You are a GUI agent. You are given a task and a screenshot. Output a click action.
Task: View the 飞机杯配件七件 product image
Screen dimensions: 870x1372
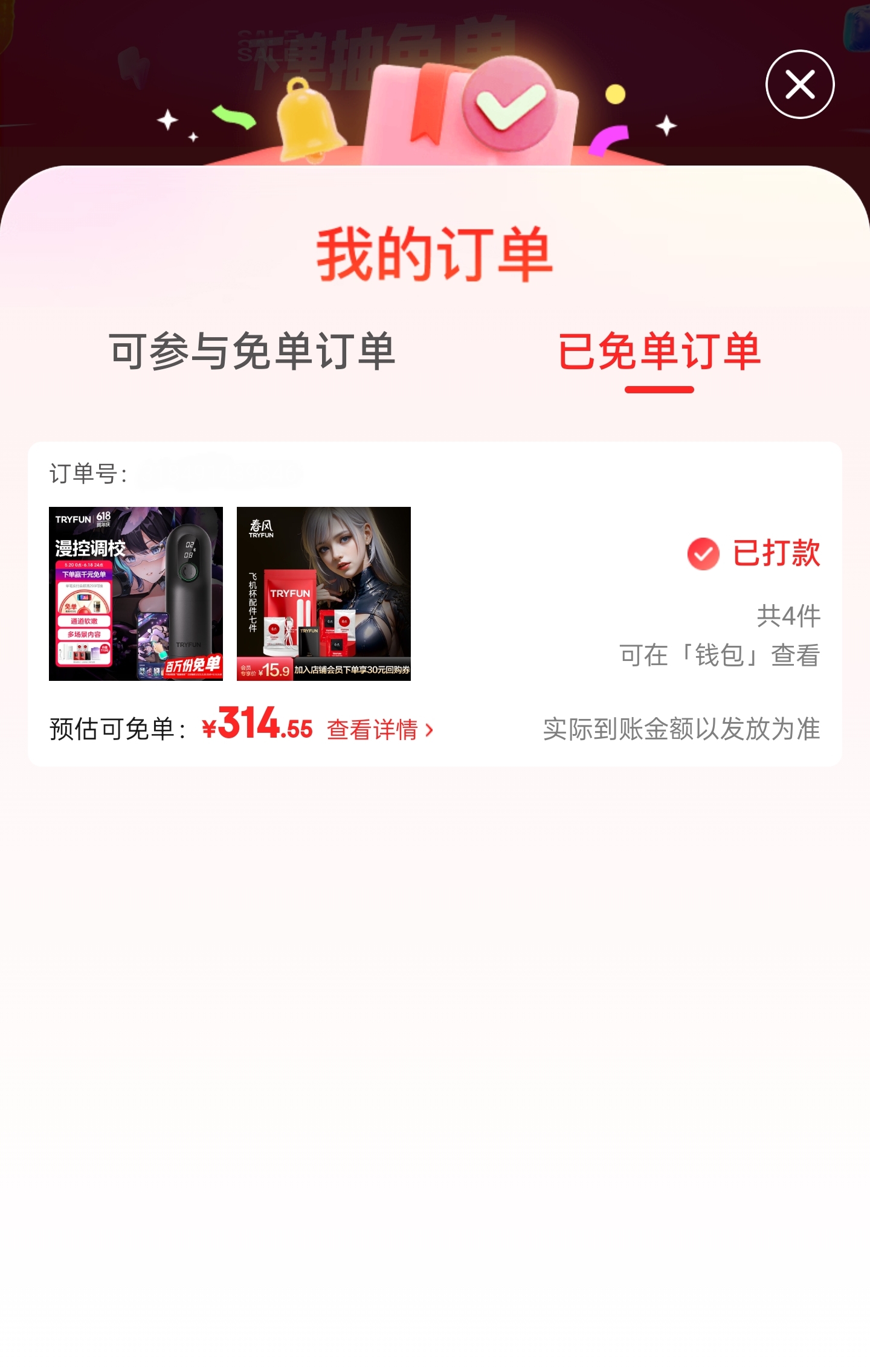[x=323, y=593]
